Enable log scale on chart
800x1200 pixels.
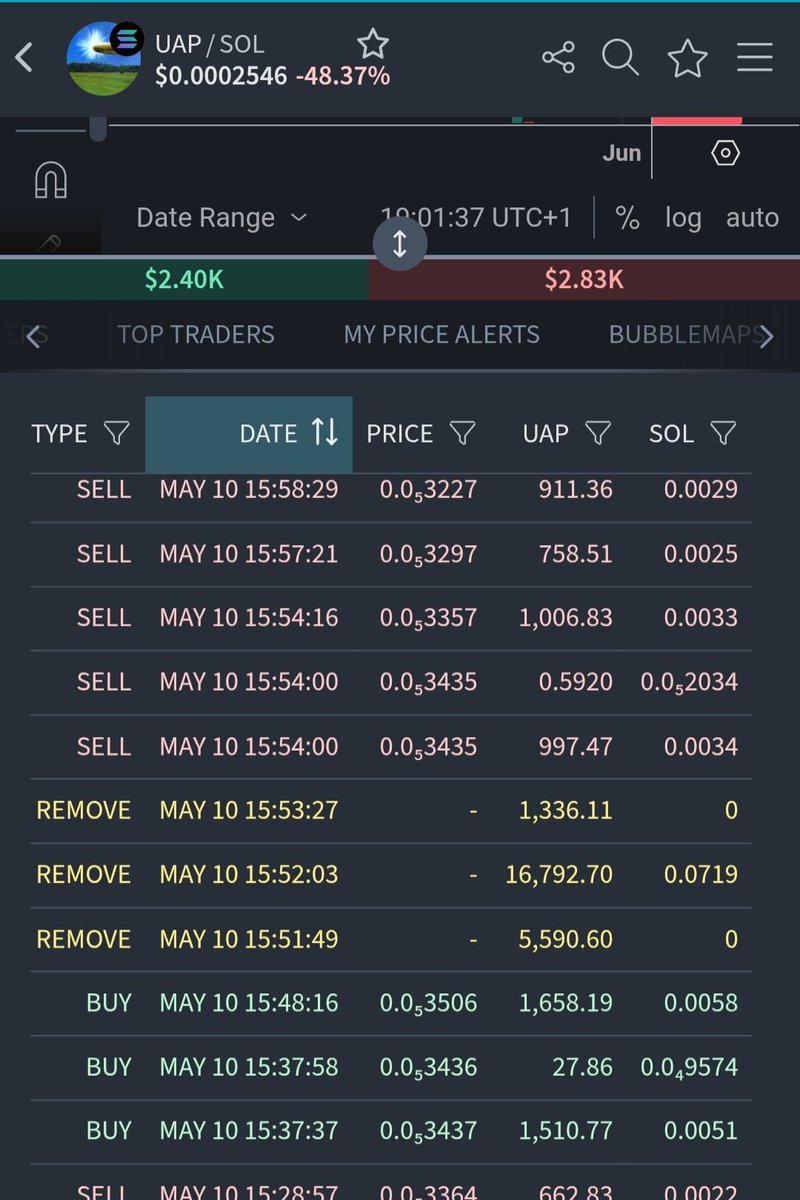pos(683,217)
